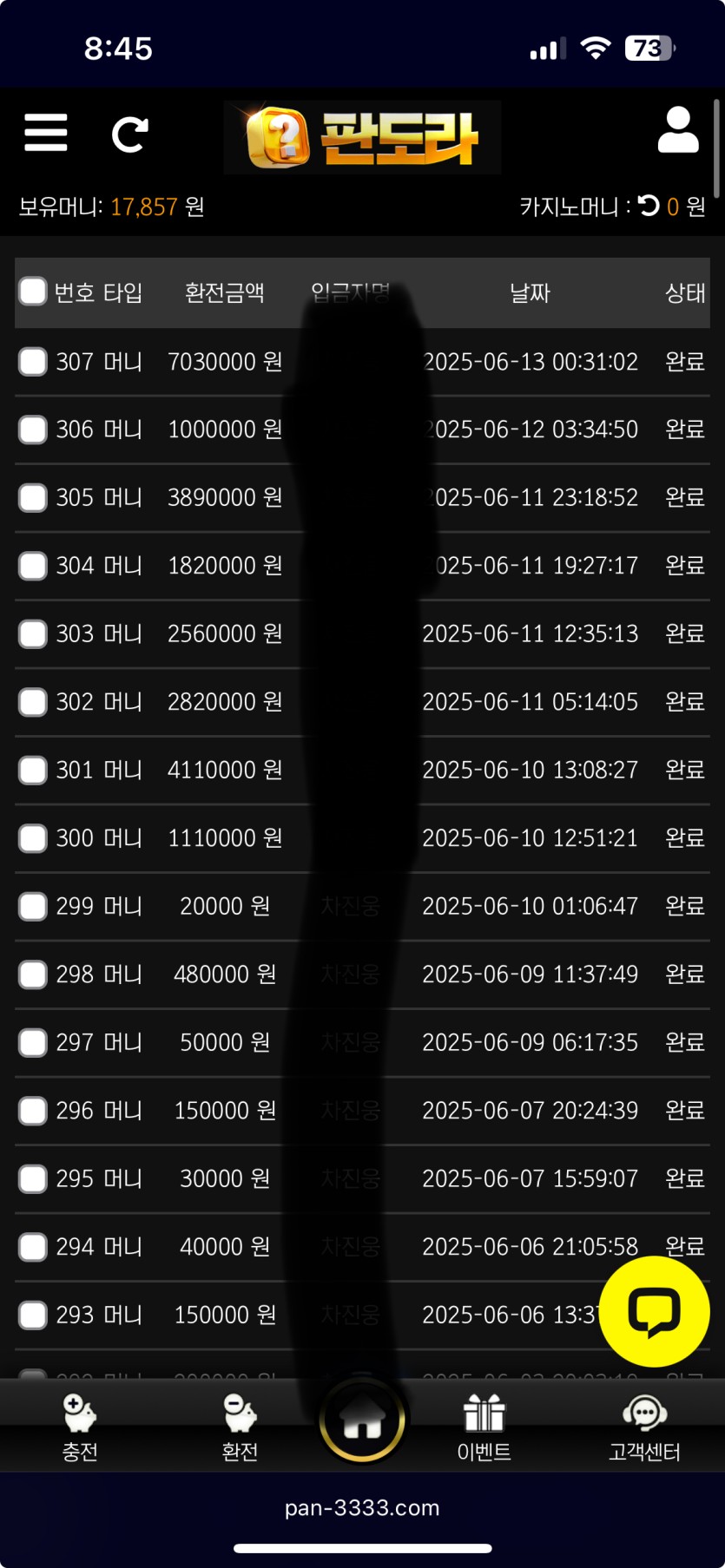Open the yellow chat bubble button
Image resolution: width=725 pixels, height=1568 pixels.
click(654, 1311)
